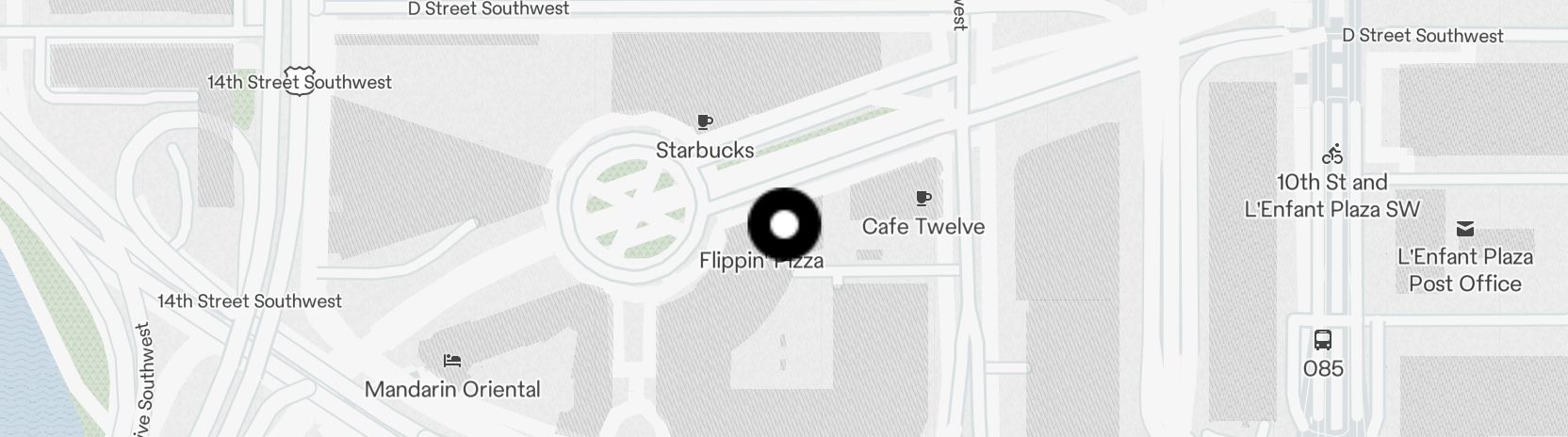Select the Mandarin Oriental hotel marker
The width and height of the screenshot is (1568, 437).
click(452, 361)
